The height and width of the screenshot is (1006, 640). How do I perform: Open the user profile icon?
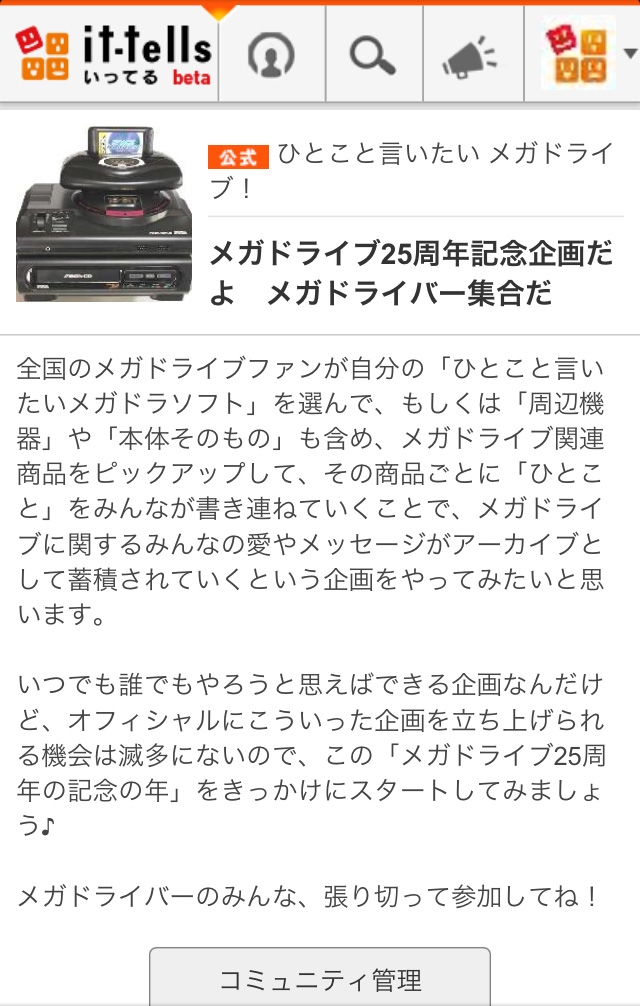(271, 55)
